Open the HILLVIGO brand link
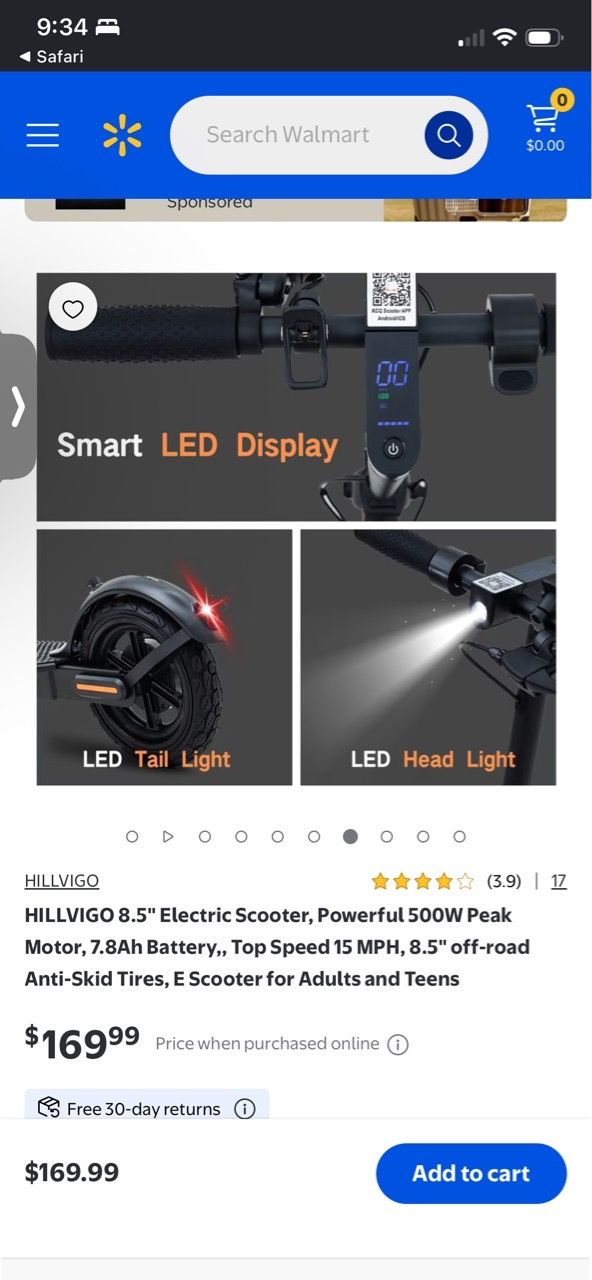Viewport: 592px width, 1280px height. [x=62, y=881]
